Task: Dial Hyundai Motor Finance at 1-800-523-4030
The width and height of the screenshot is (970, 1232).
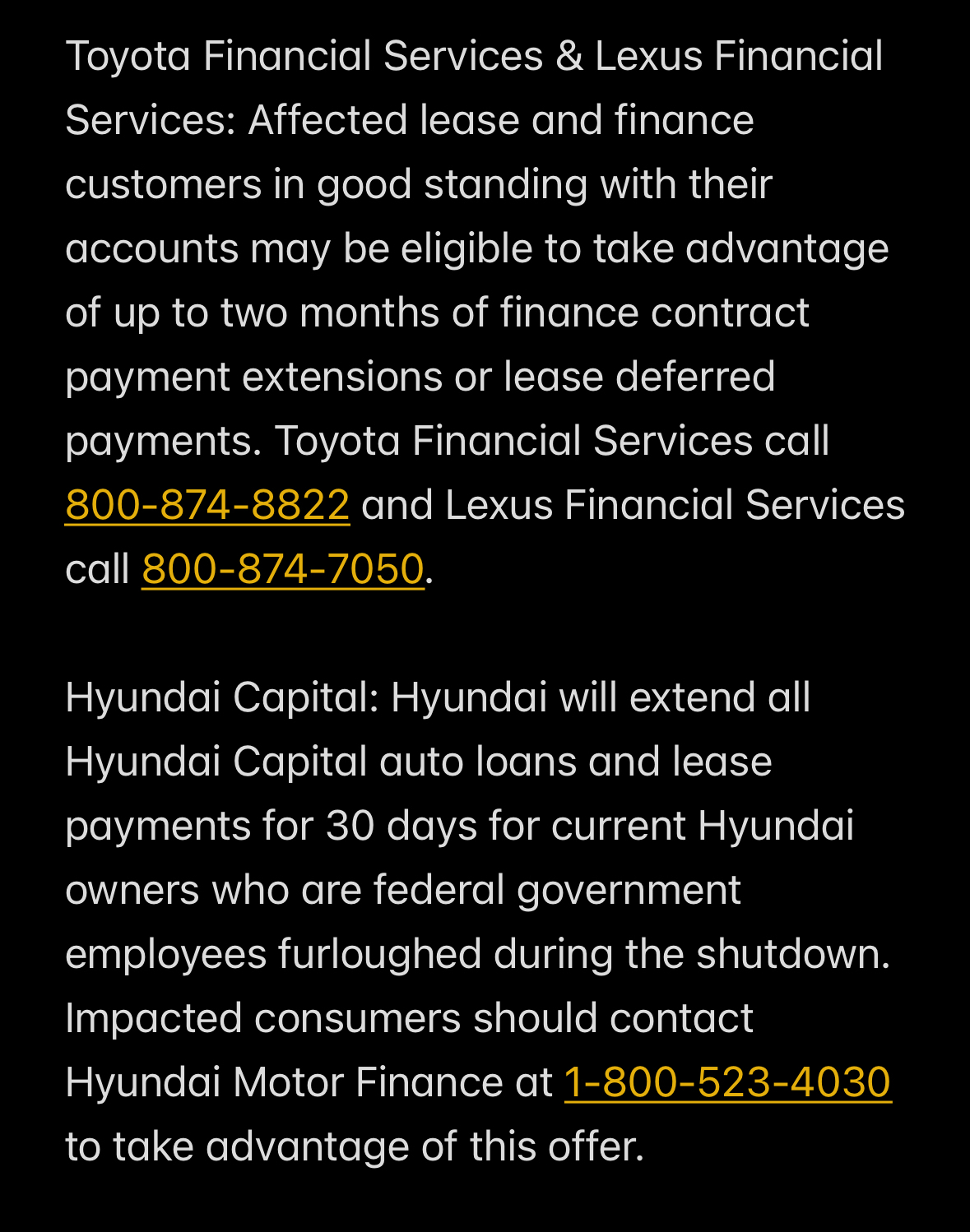Action: 727,1082
